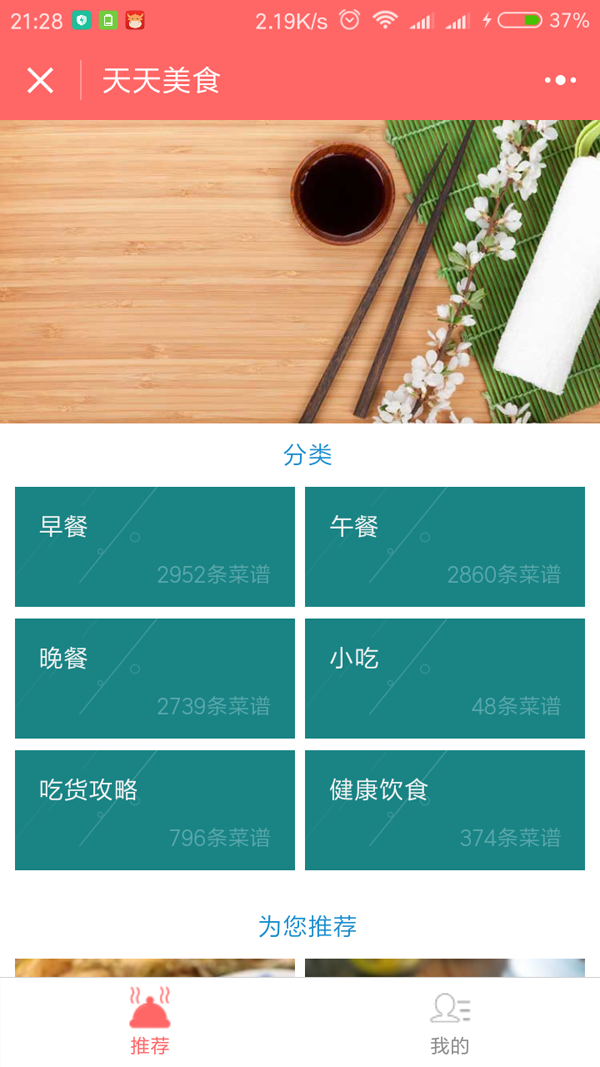The width and height of the screenshot is (600, 1067).
Task: Go to the 我的 tab
Action: tap(450, 1022)
